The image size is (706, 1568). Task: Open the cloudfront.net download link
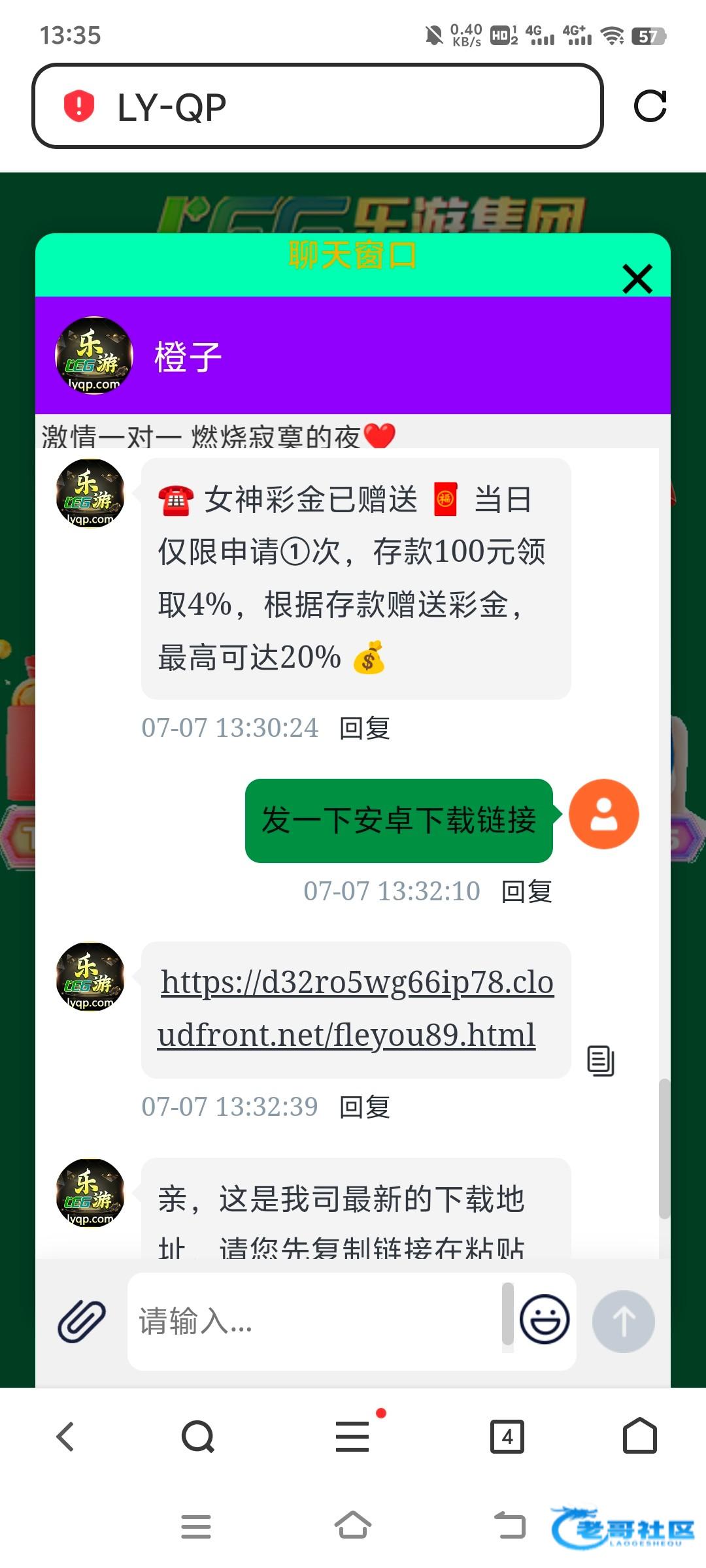[x=356, y=1008]
